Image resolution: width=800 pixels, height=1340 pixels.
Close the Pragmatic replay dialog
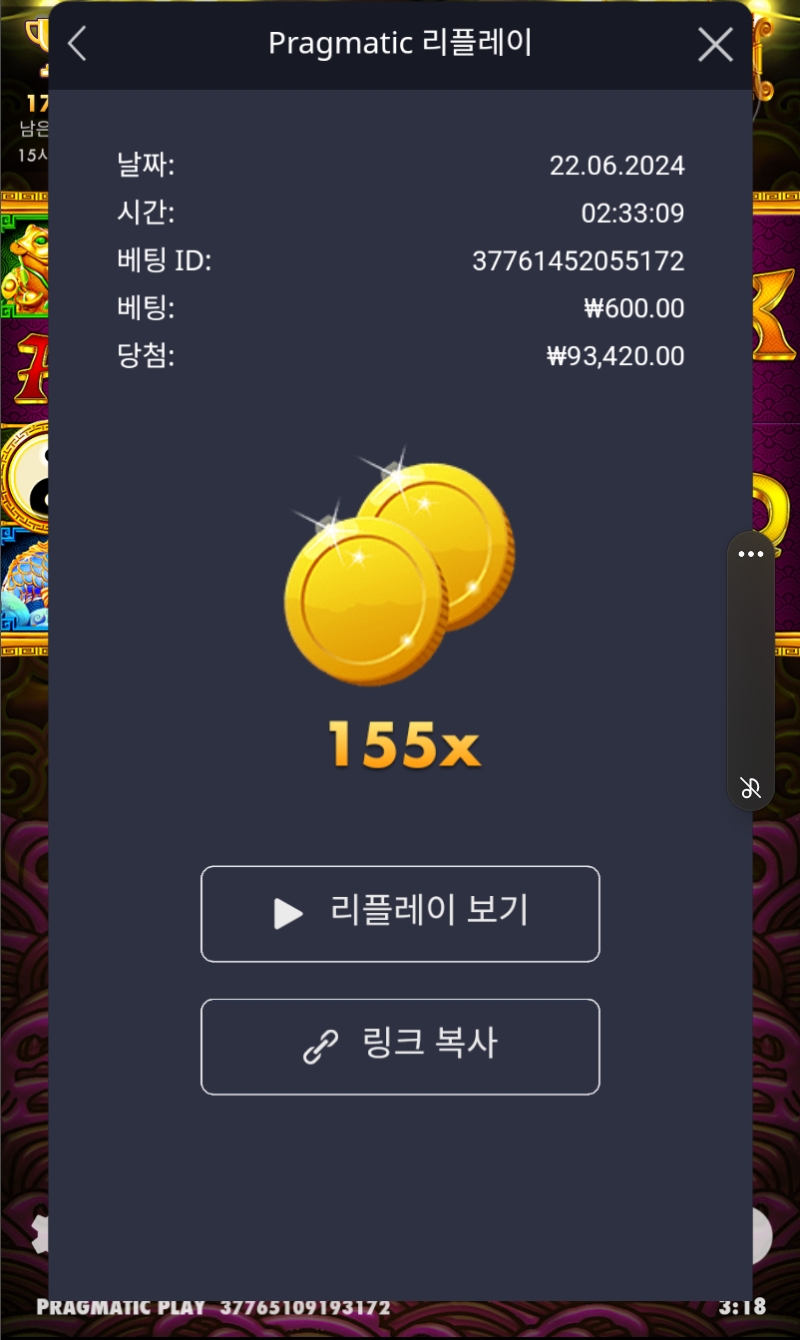click(x=715, y=44)
